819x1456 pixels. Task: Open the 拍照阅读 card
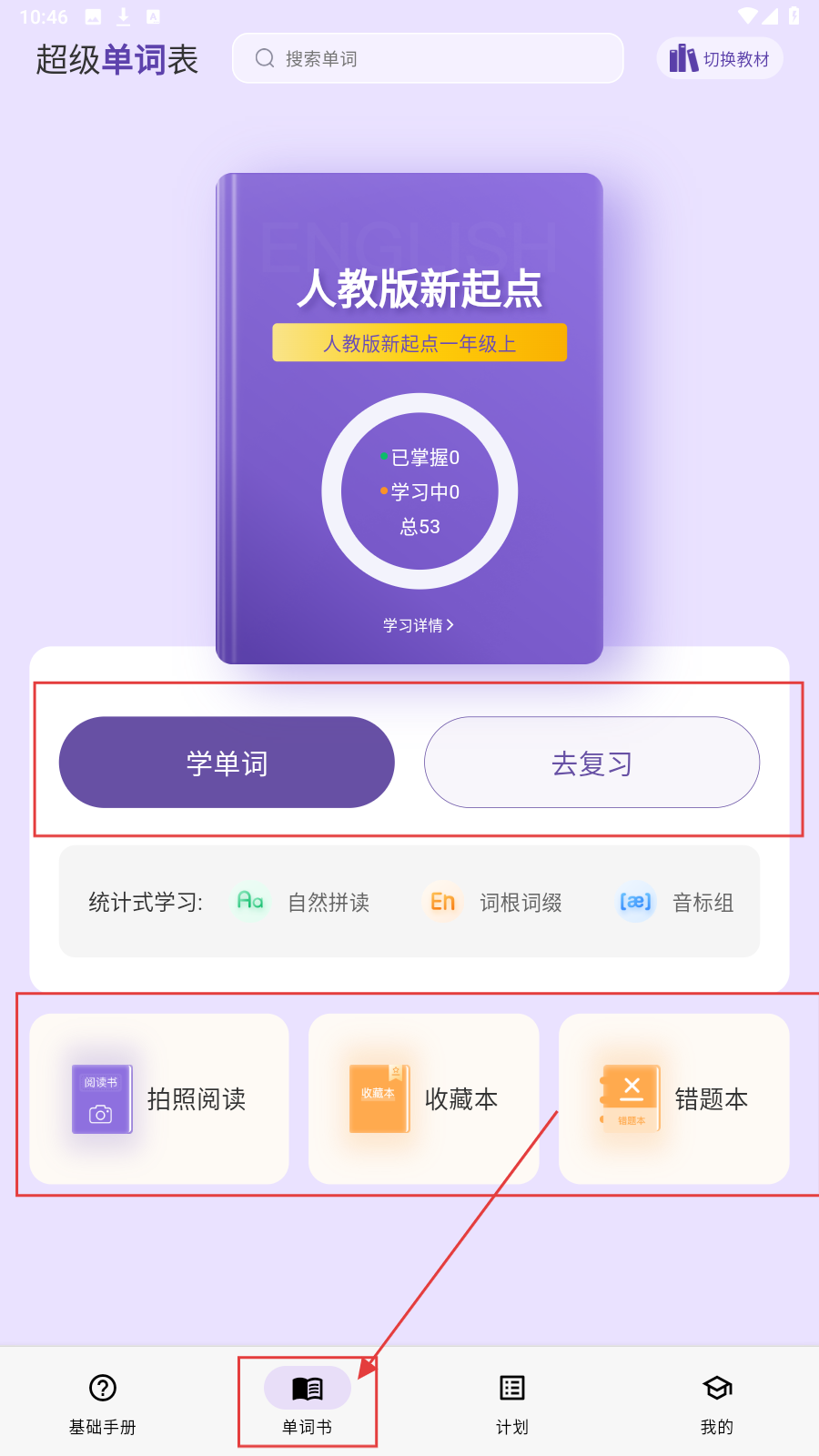click(x=159, y=1098)
